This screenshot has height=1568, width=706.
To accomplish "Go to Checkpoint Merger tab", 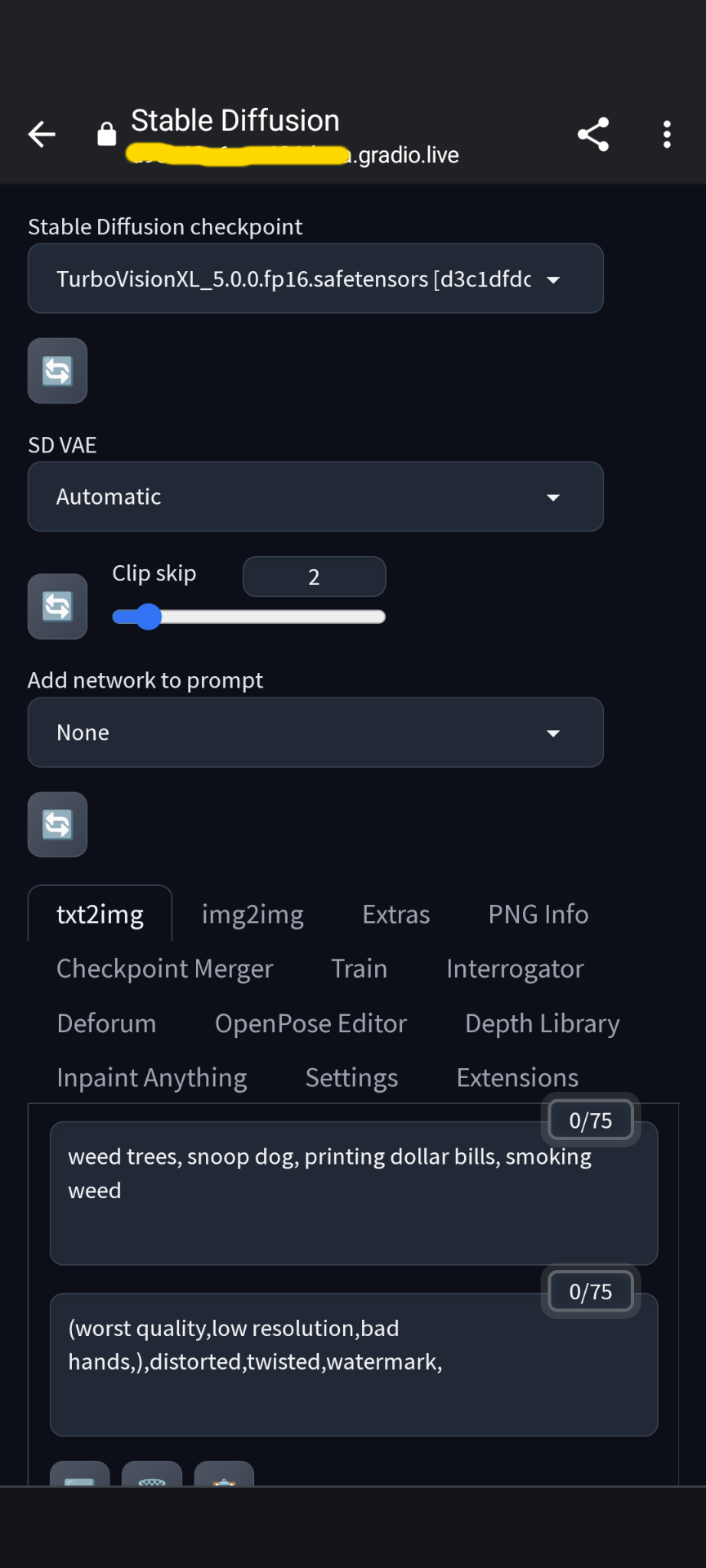I will pos(164,969).
